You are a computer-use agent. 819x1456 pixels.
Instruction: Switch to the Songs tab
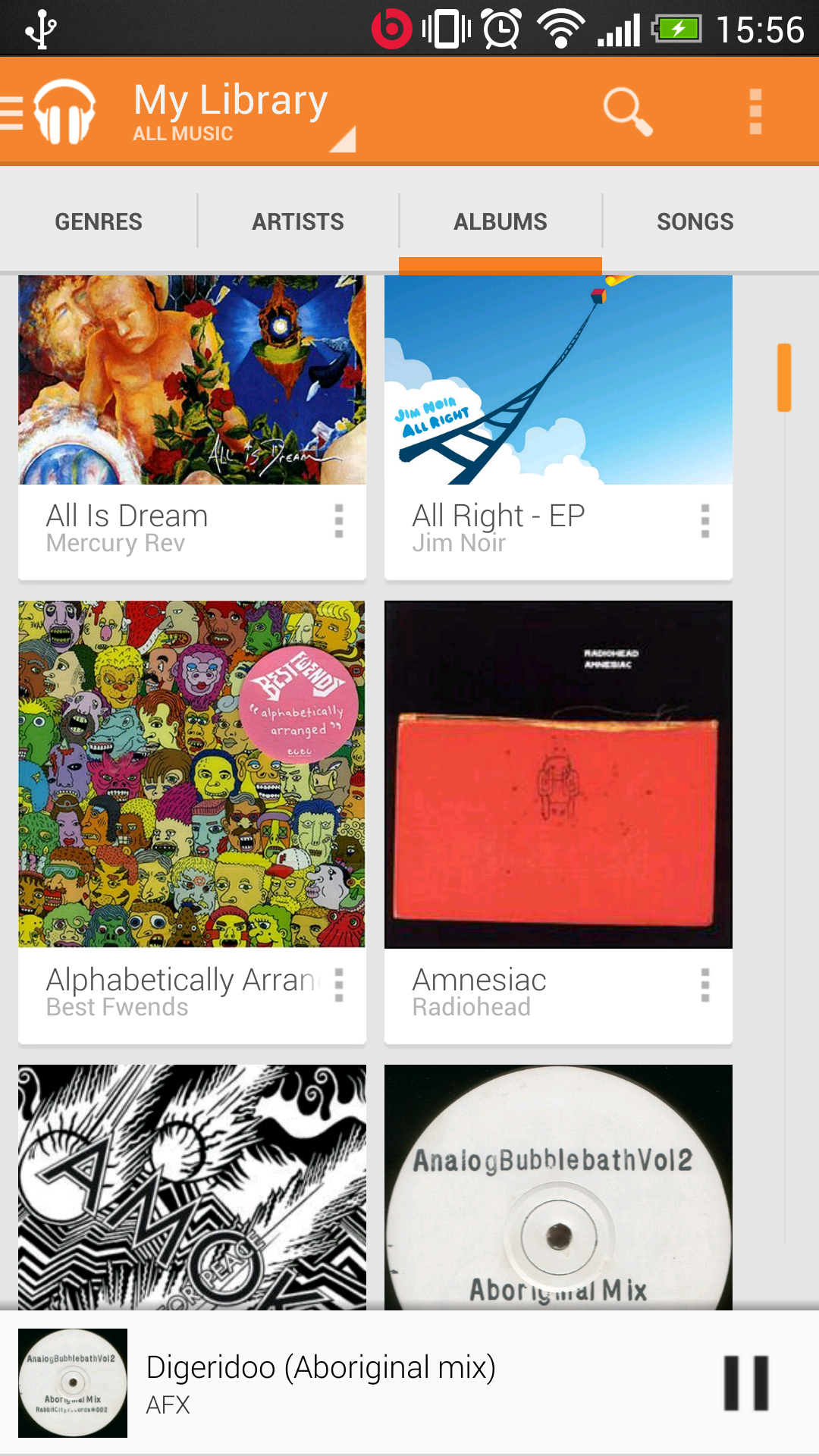(695, 221)
